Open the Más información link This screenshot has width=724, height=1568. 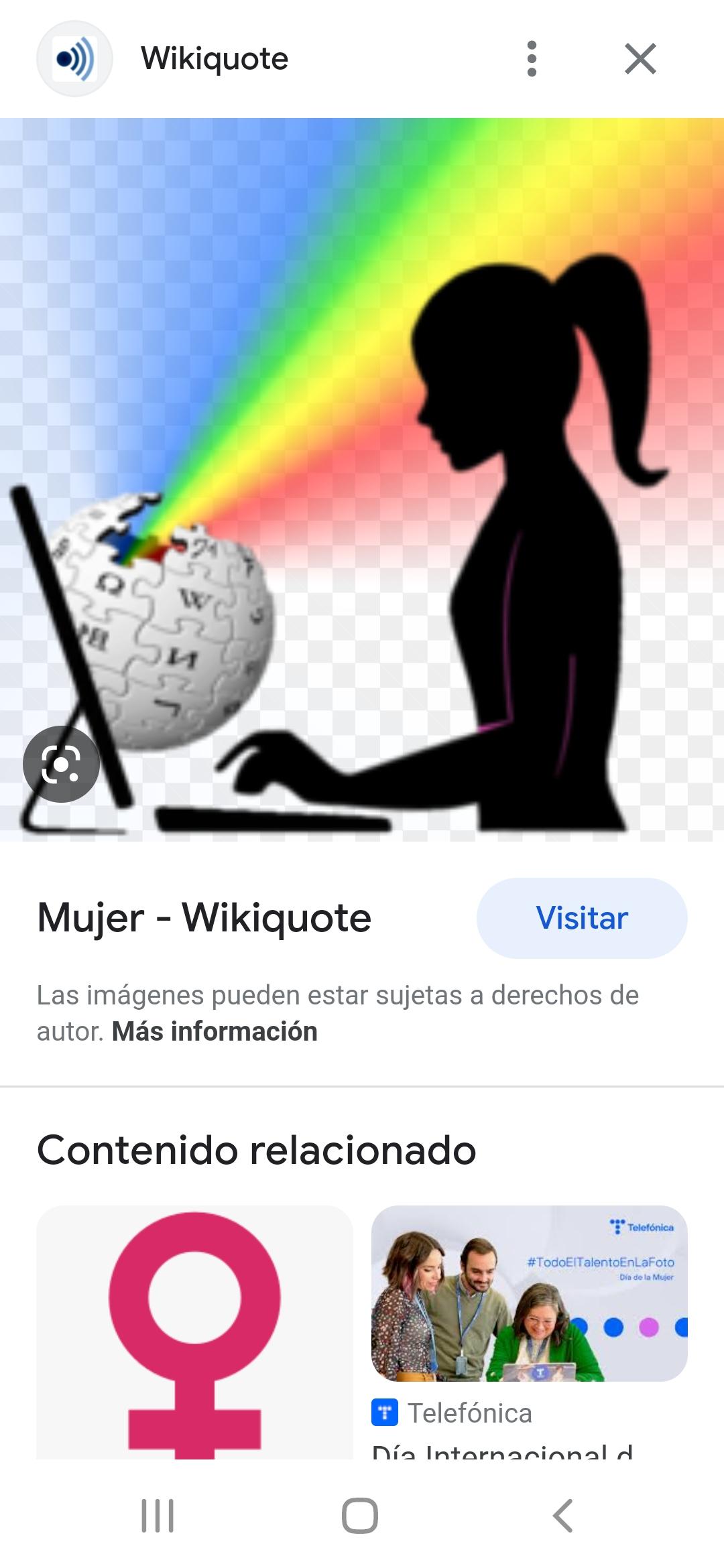coord(215,1032)
